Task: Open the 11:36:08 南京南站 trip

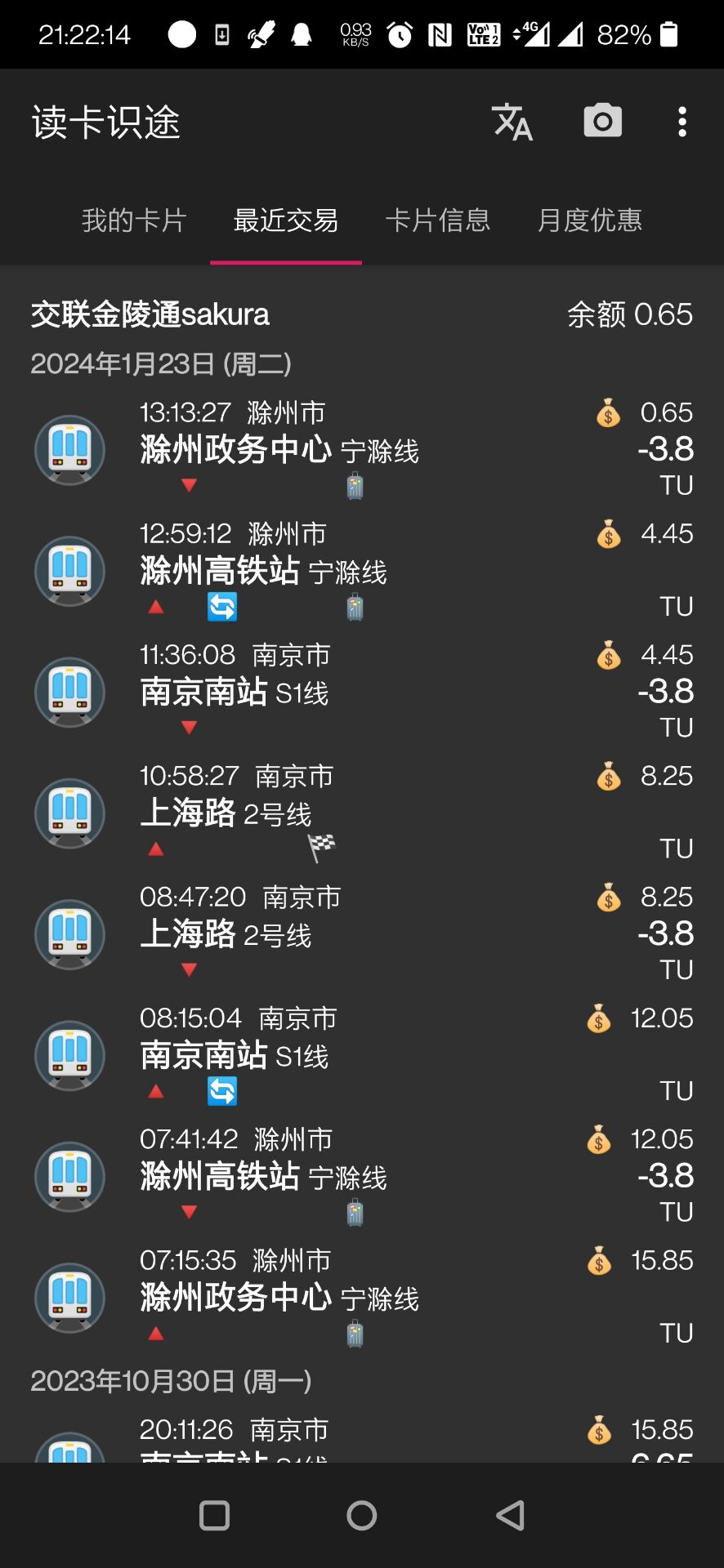Action: [x=361, y=691]
